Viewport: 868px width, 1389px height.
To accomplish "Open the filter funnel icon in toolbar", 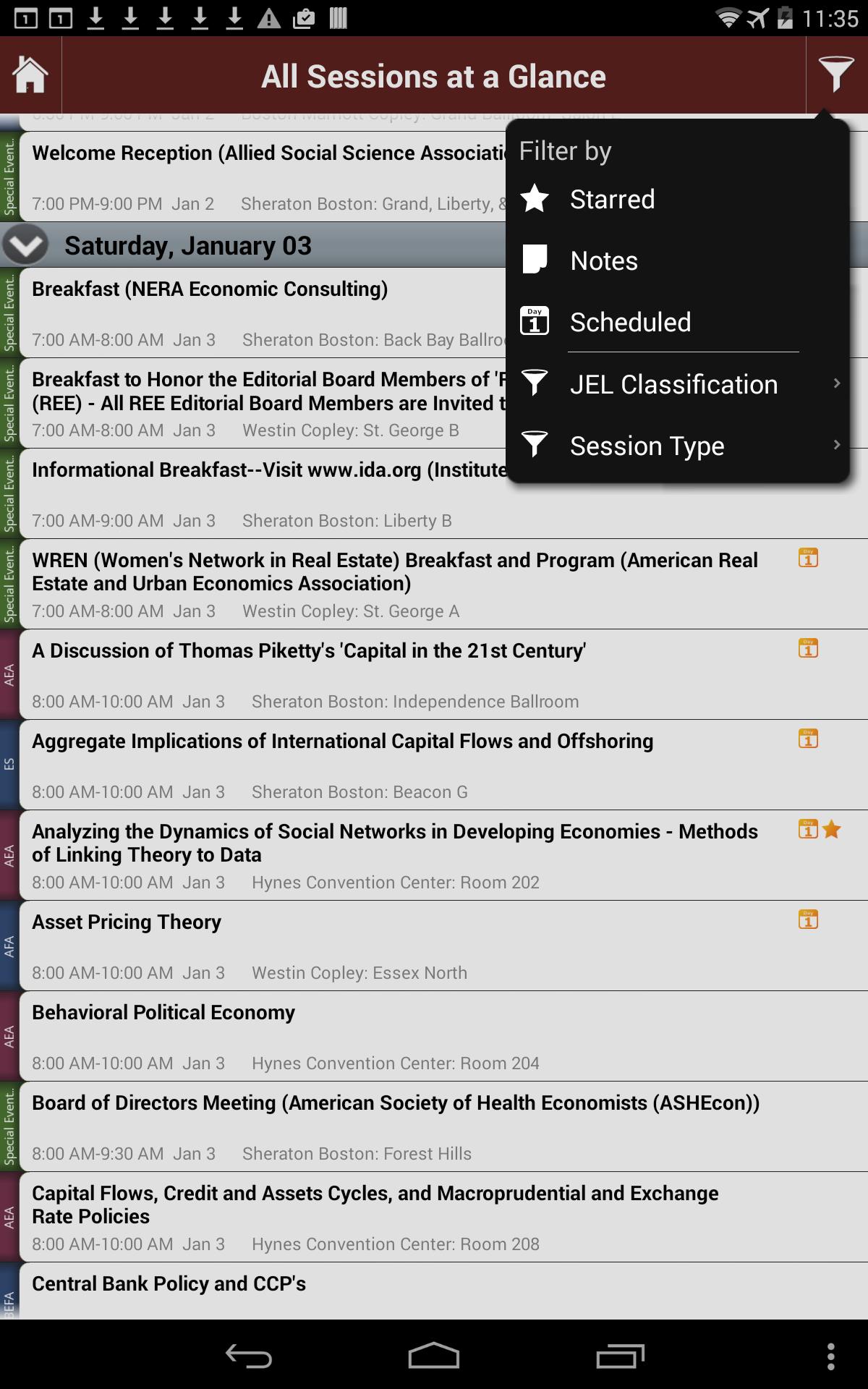I will tap(837, 75).
